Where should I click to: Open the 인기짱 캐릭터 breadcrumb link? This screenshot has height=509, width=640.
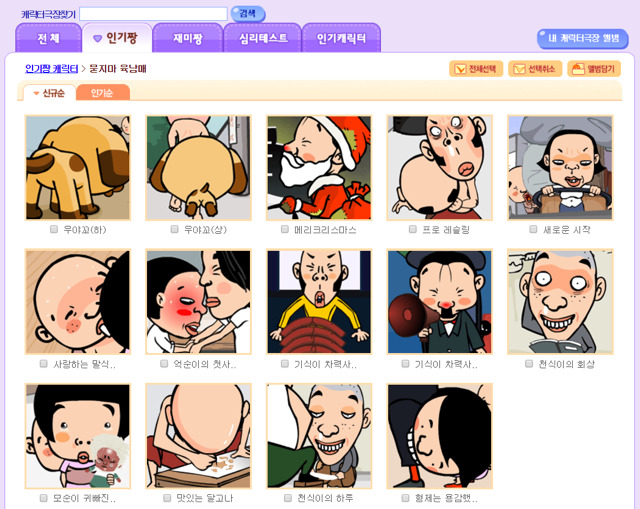click(51, 69)
